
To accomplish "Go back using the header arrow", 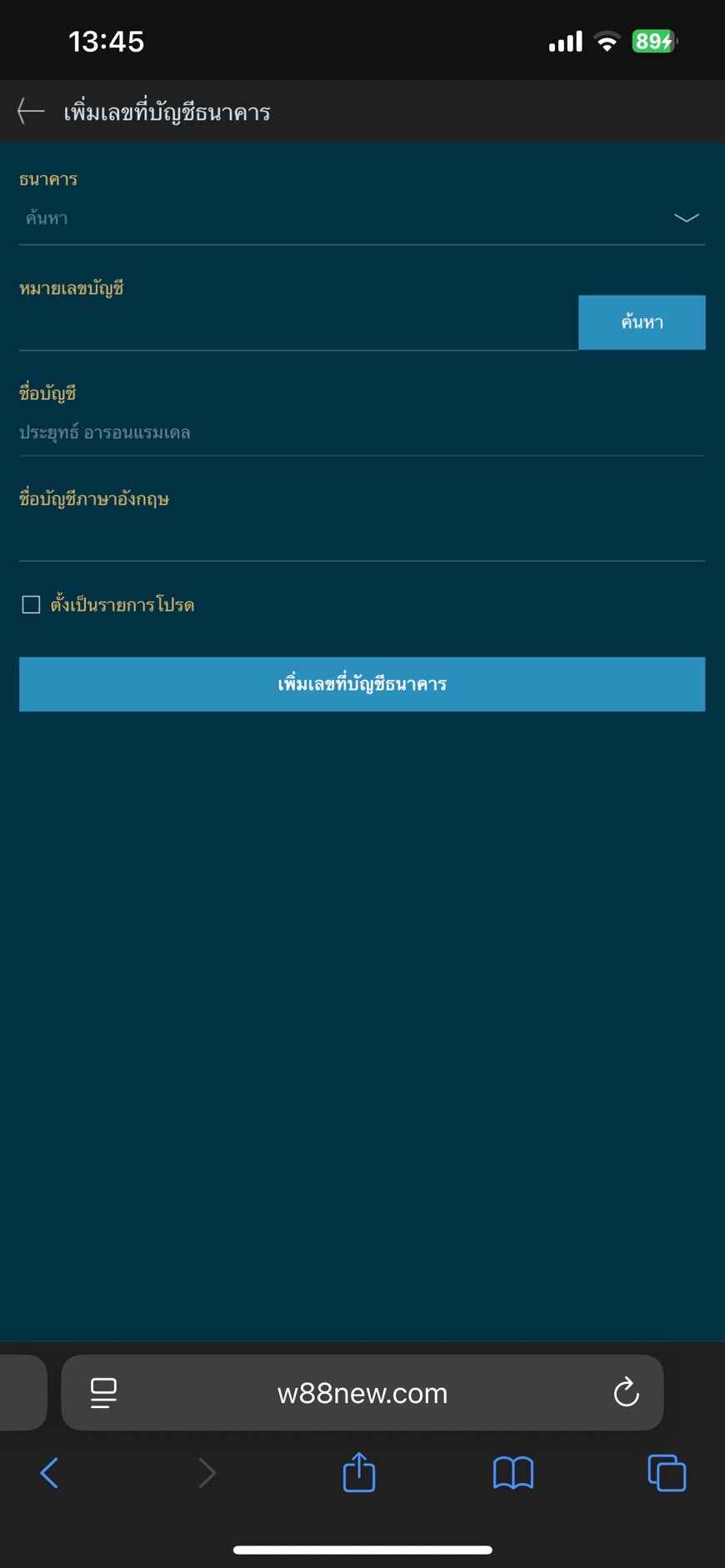I will click(x=31, y=111).
